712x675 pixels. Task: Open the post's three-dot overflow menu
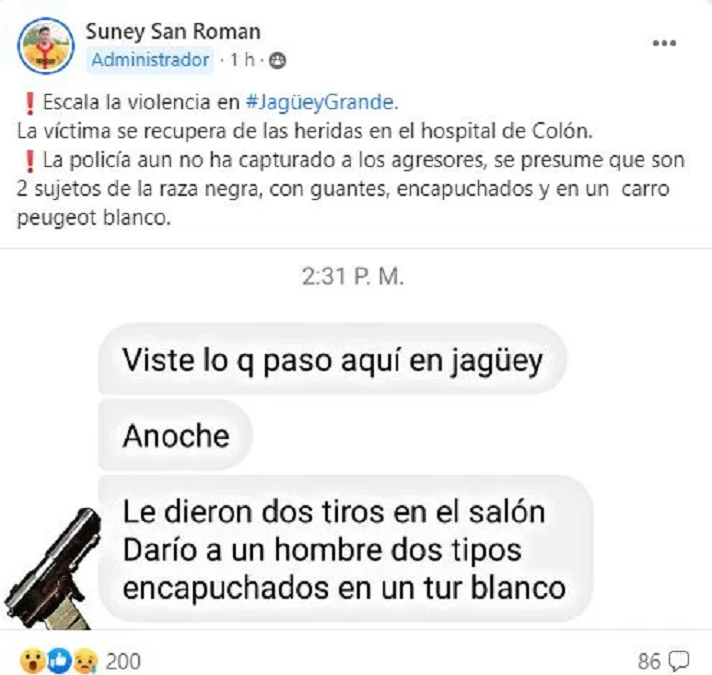(x=665, y=44)
